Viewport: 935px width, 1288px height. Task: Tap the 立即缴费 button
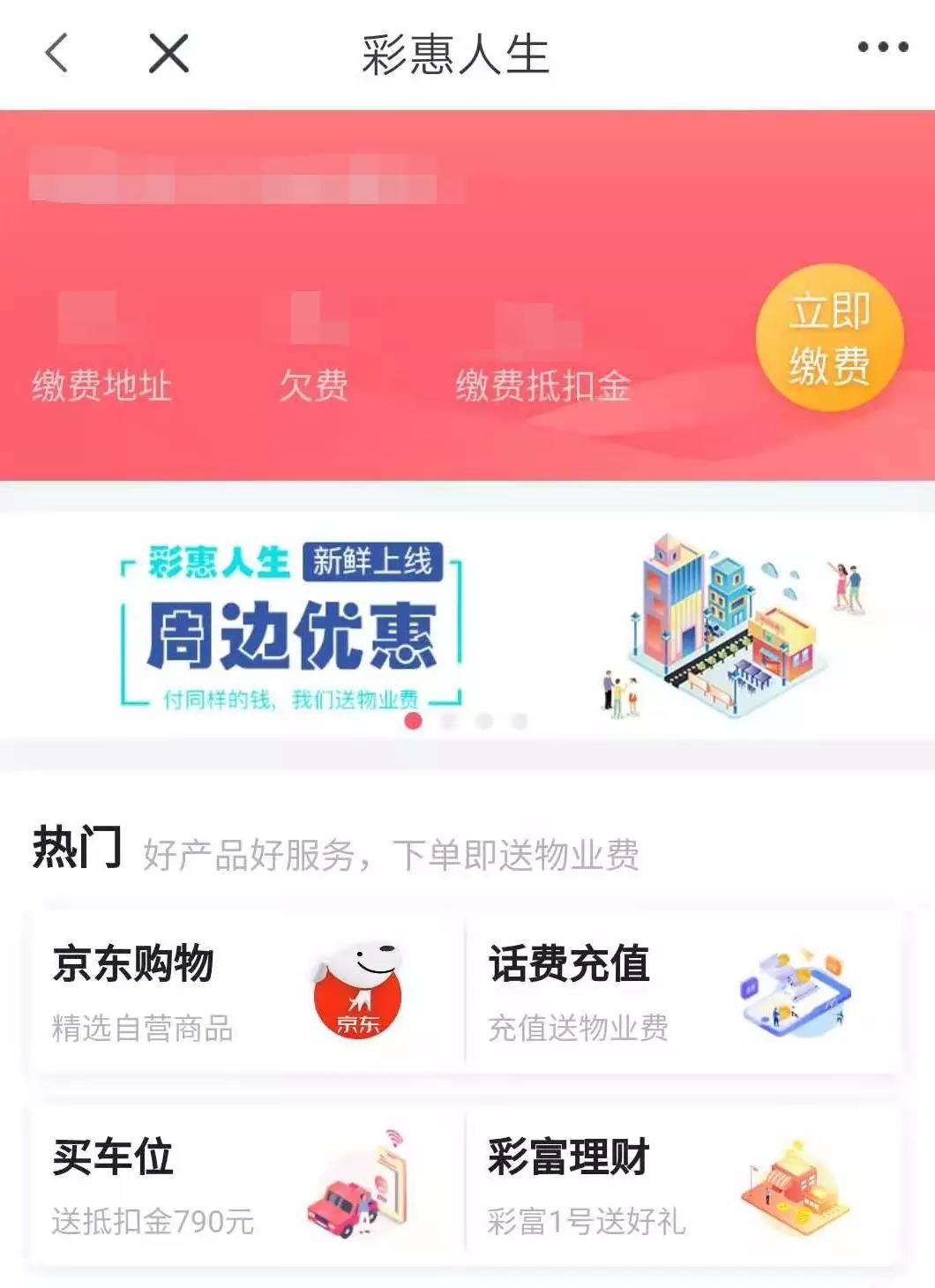(829, 338)
